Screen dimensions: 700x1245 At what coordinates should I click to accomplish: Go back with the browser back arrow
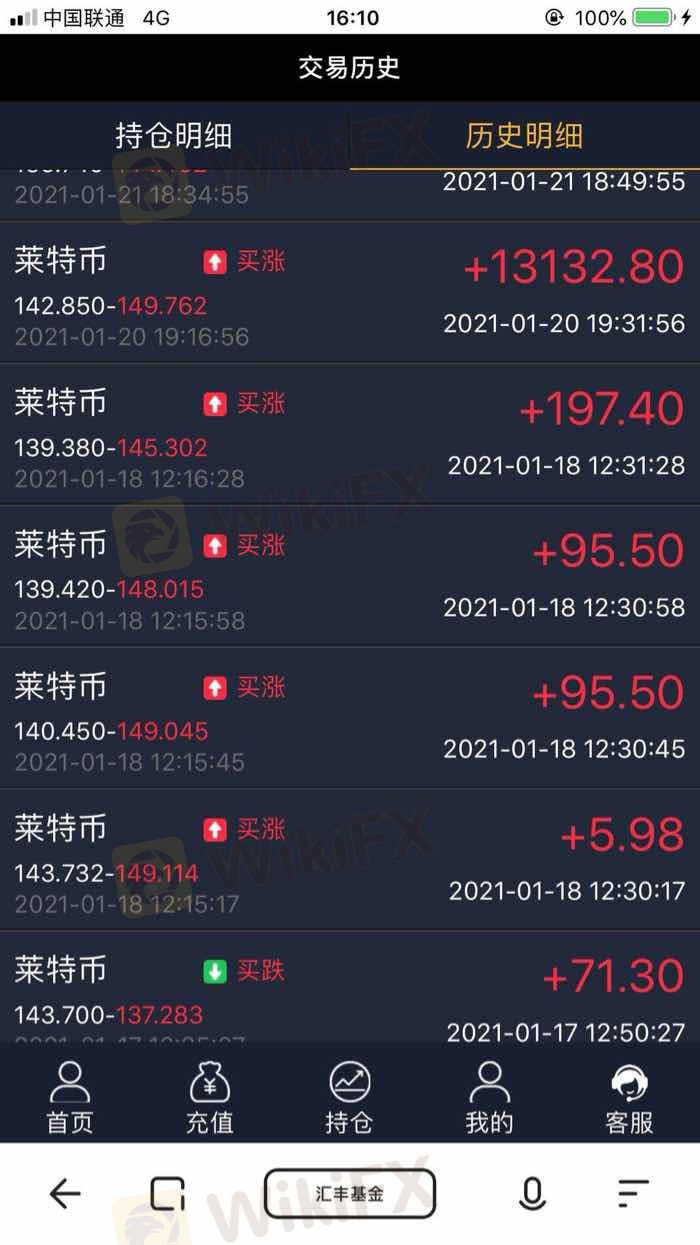coord(65,1193)
